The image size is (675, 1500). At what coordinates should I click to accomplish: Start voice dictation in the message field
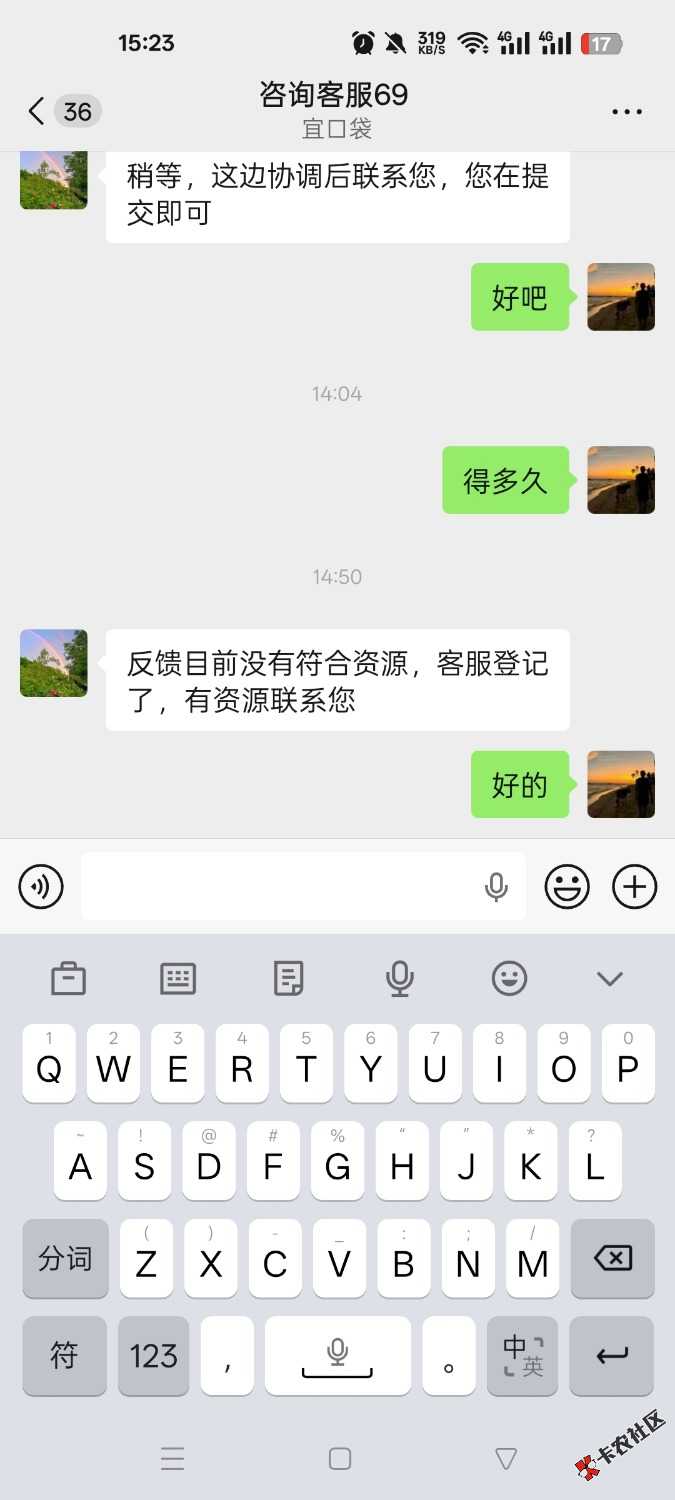pos(496,886)
